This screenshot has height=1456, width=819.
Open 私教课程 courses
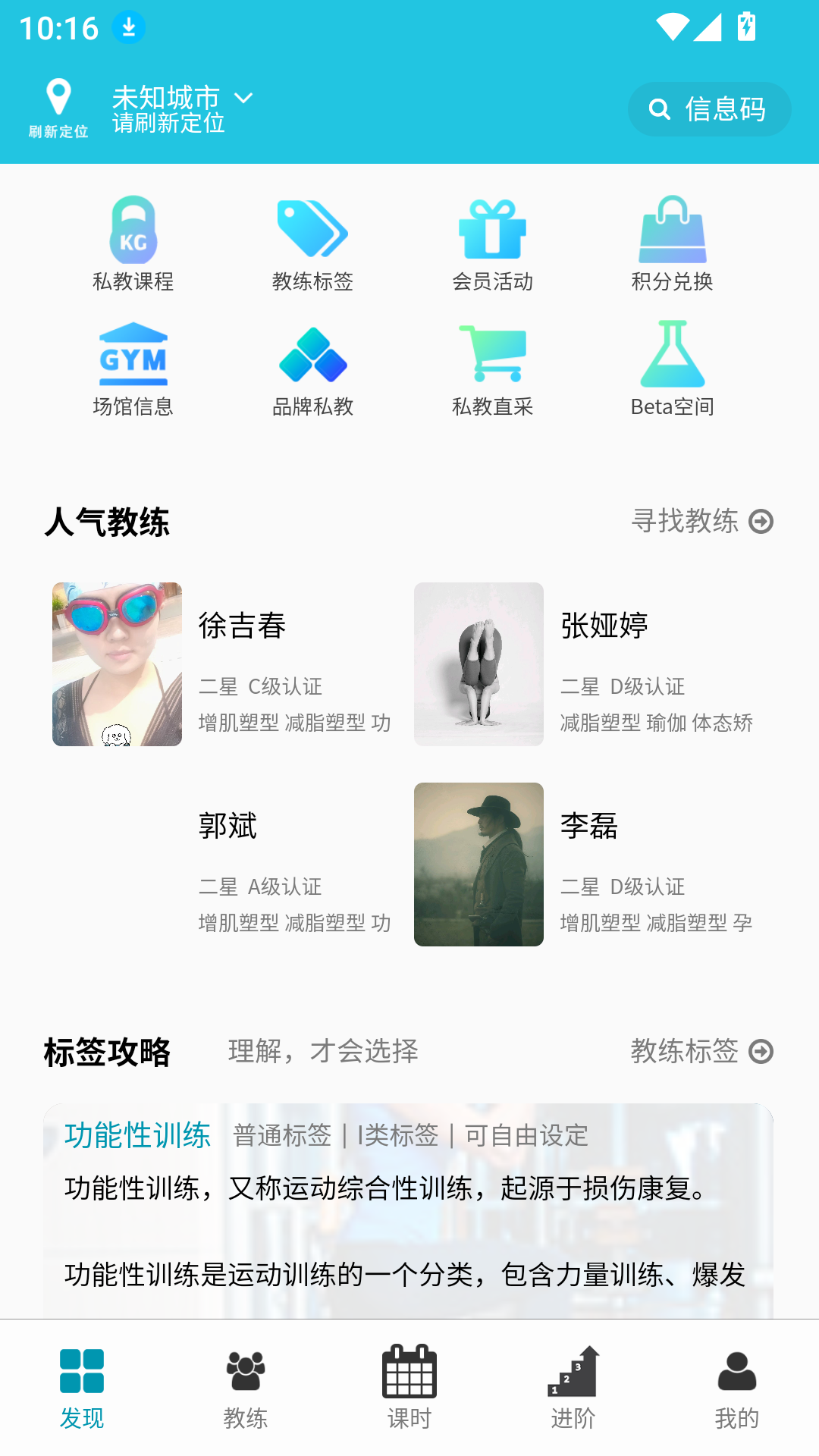click(133, 244)
